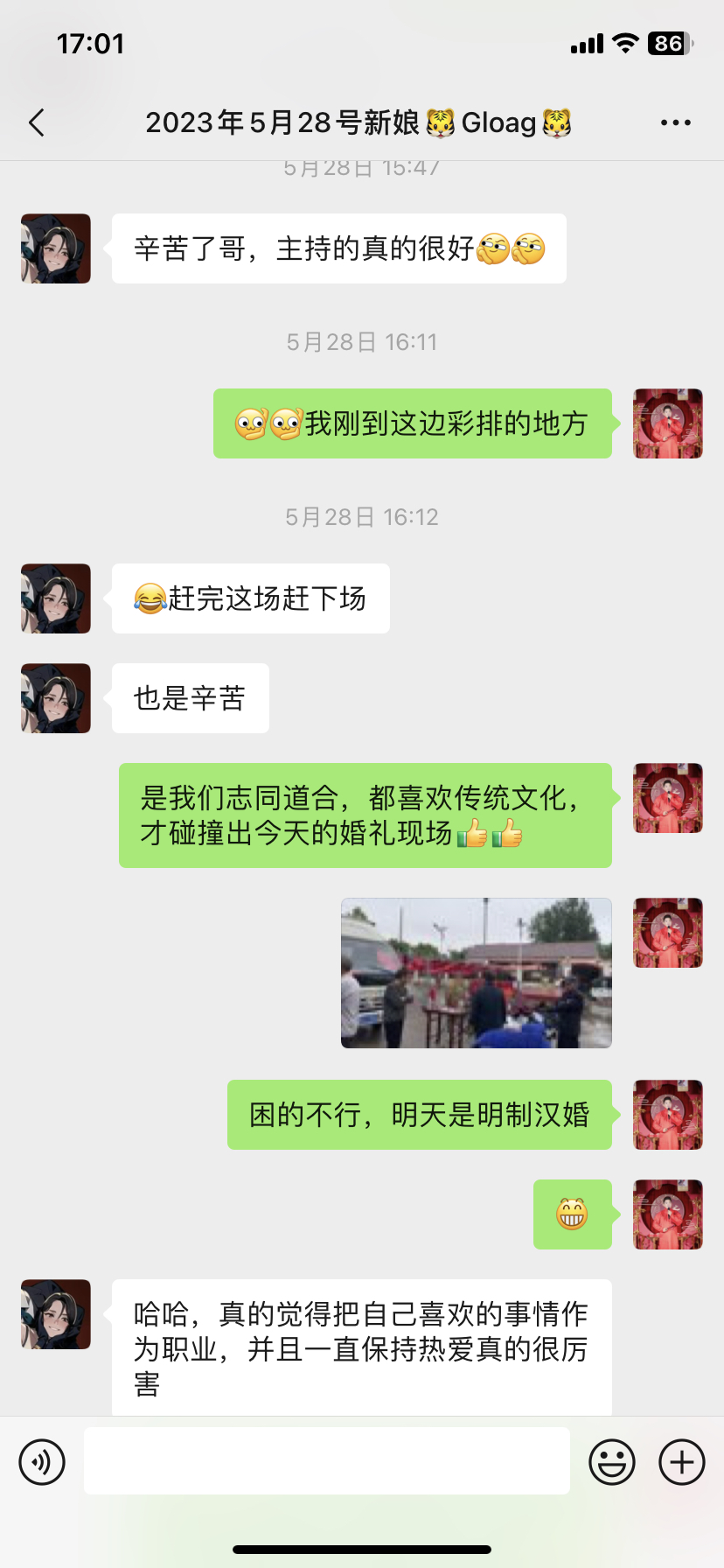Open the chat info three-dot menu

pos(675,123)
